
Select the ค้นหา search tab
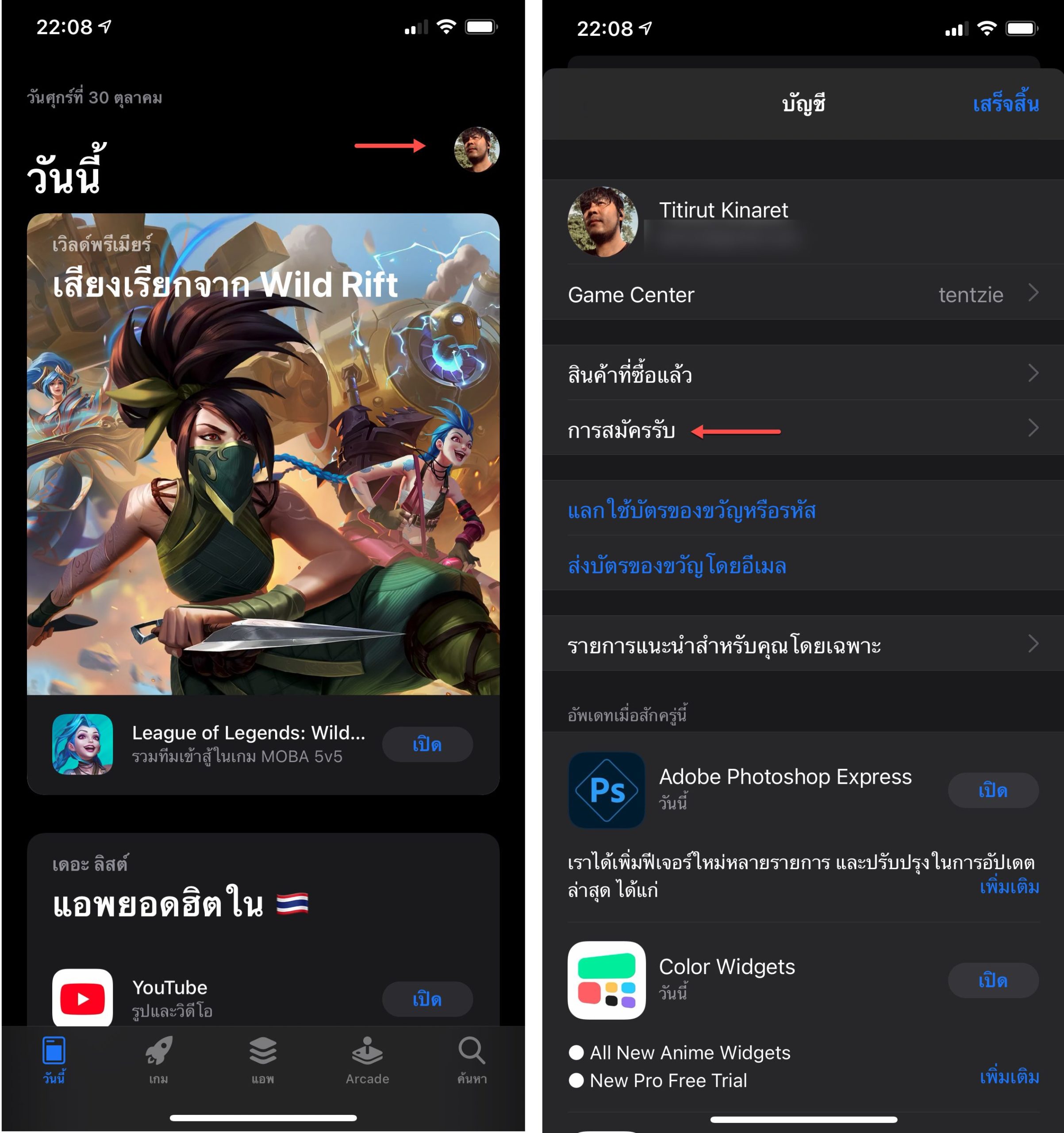tap(472, 1060)
